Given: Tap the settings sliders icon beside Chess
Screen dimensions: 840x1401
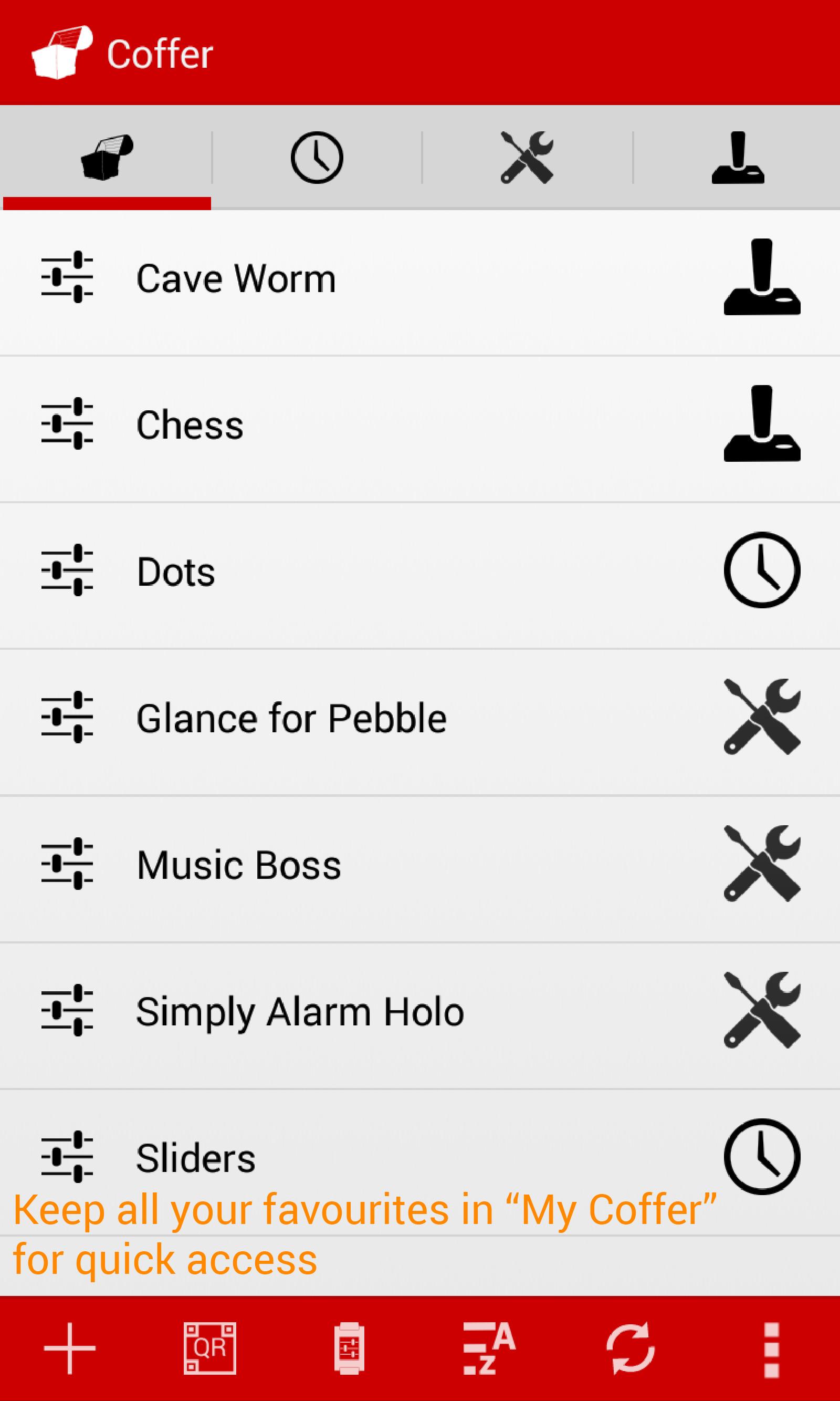Looking at the screenshot, I should [67, 423].
